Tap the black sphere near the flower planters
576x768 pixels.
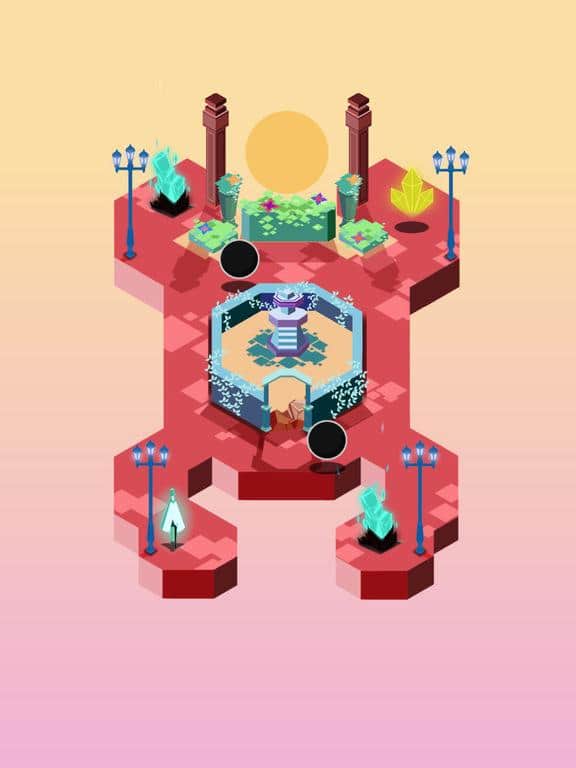pos(239,260)
